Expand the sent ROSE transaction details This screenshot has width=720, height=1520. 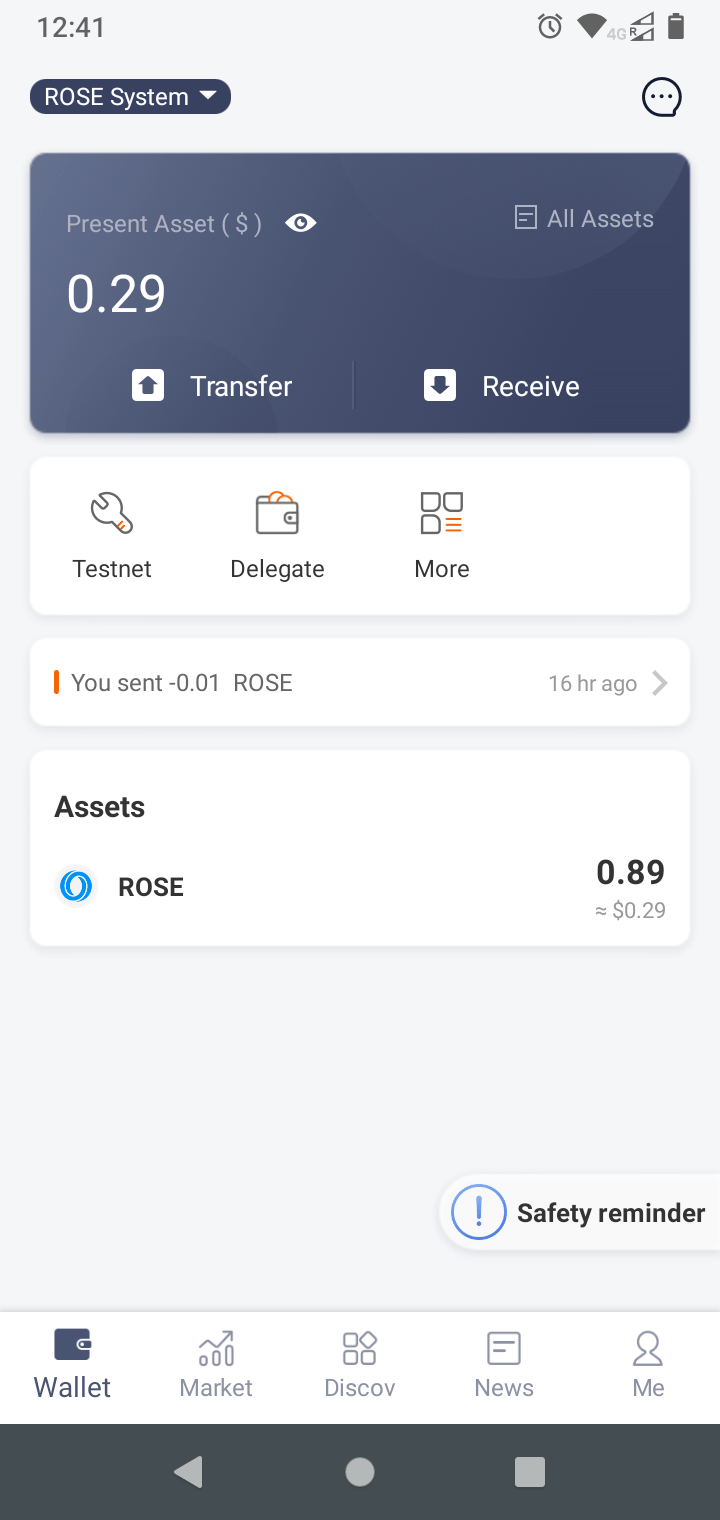click(360, 682)
